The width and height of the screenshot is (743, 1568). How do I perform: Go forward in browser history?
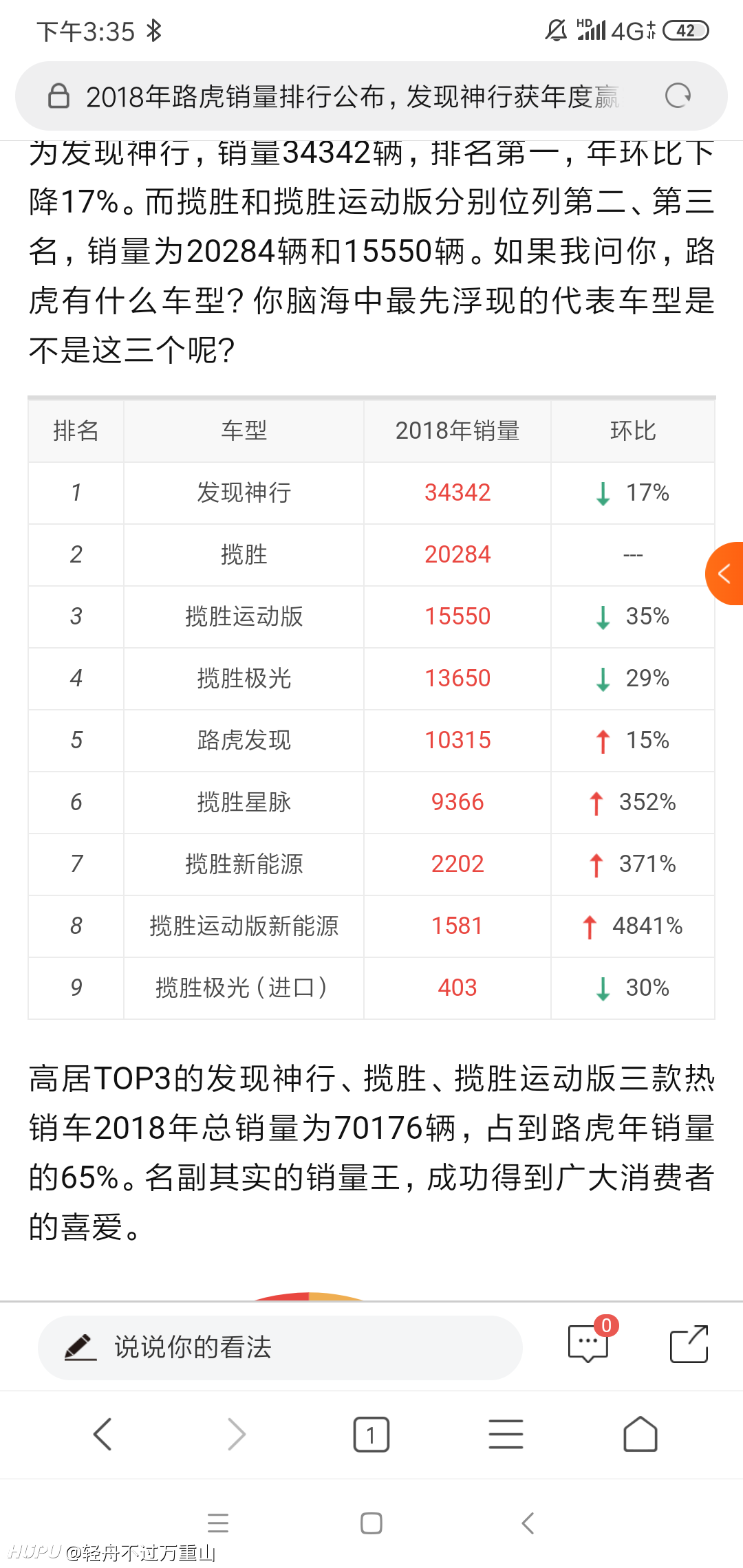(x=236, y=1434)
